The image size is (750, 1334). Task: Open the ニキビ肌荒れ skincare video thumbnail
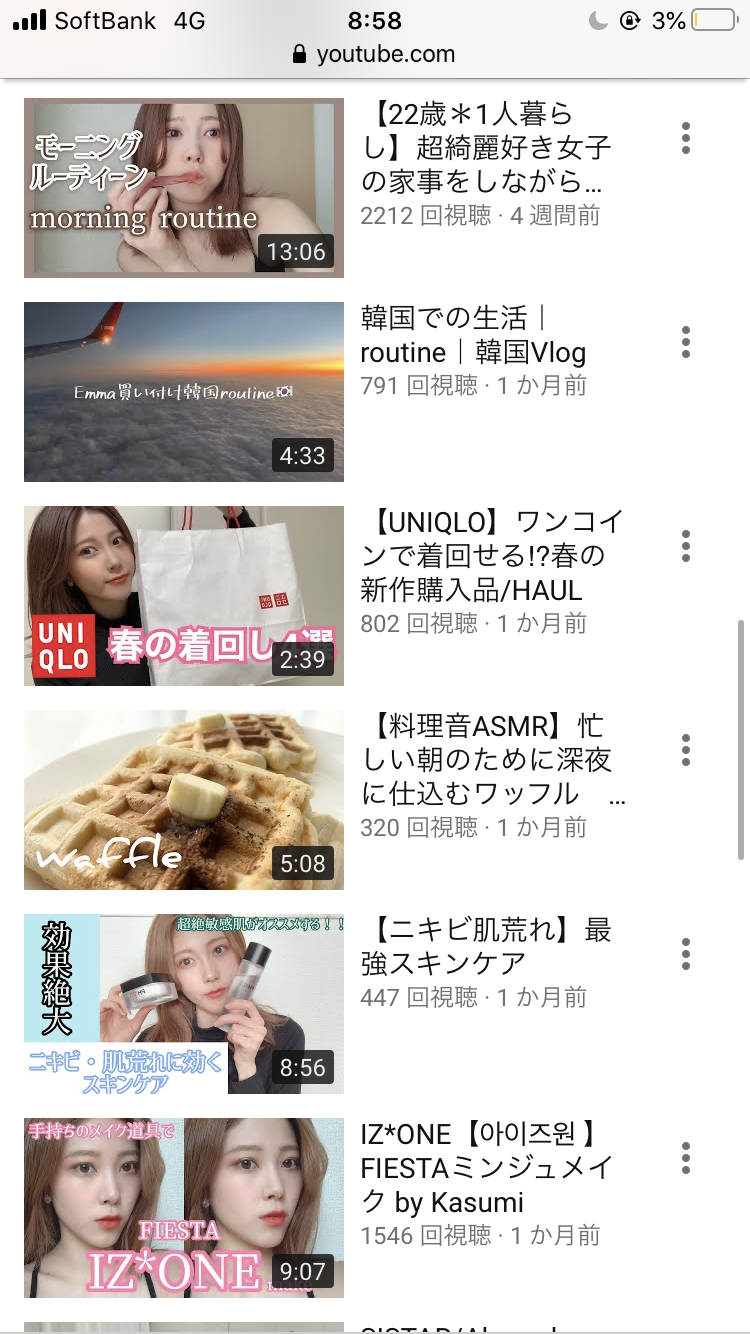(184, 1004)
